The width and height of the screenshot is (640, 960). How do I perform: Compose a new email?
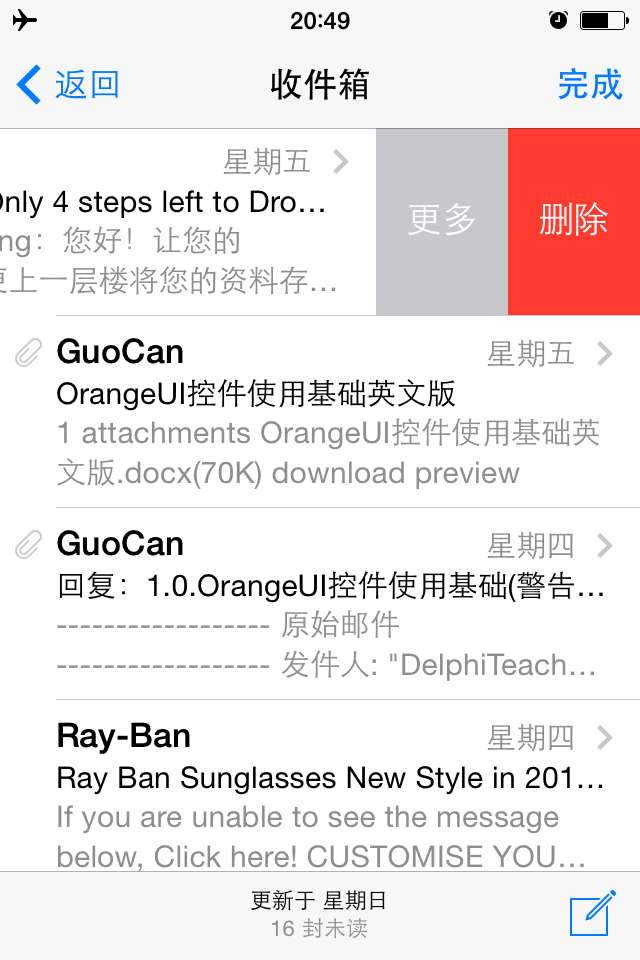tap(592, 915)
